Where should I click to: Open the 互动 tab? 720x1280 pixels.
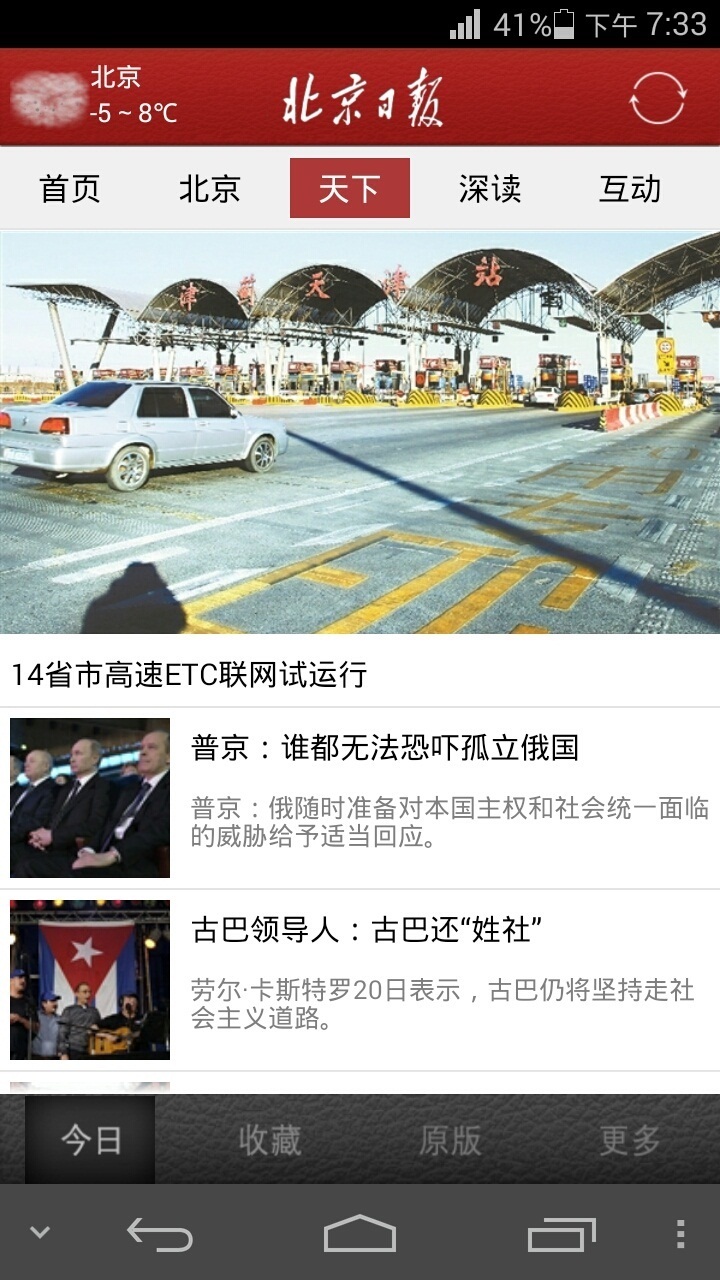[630, 188]
